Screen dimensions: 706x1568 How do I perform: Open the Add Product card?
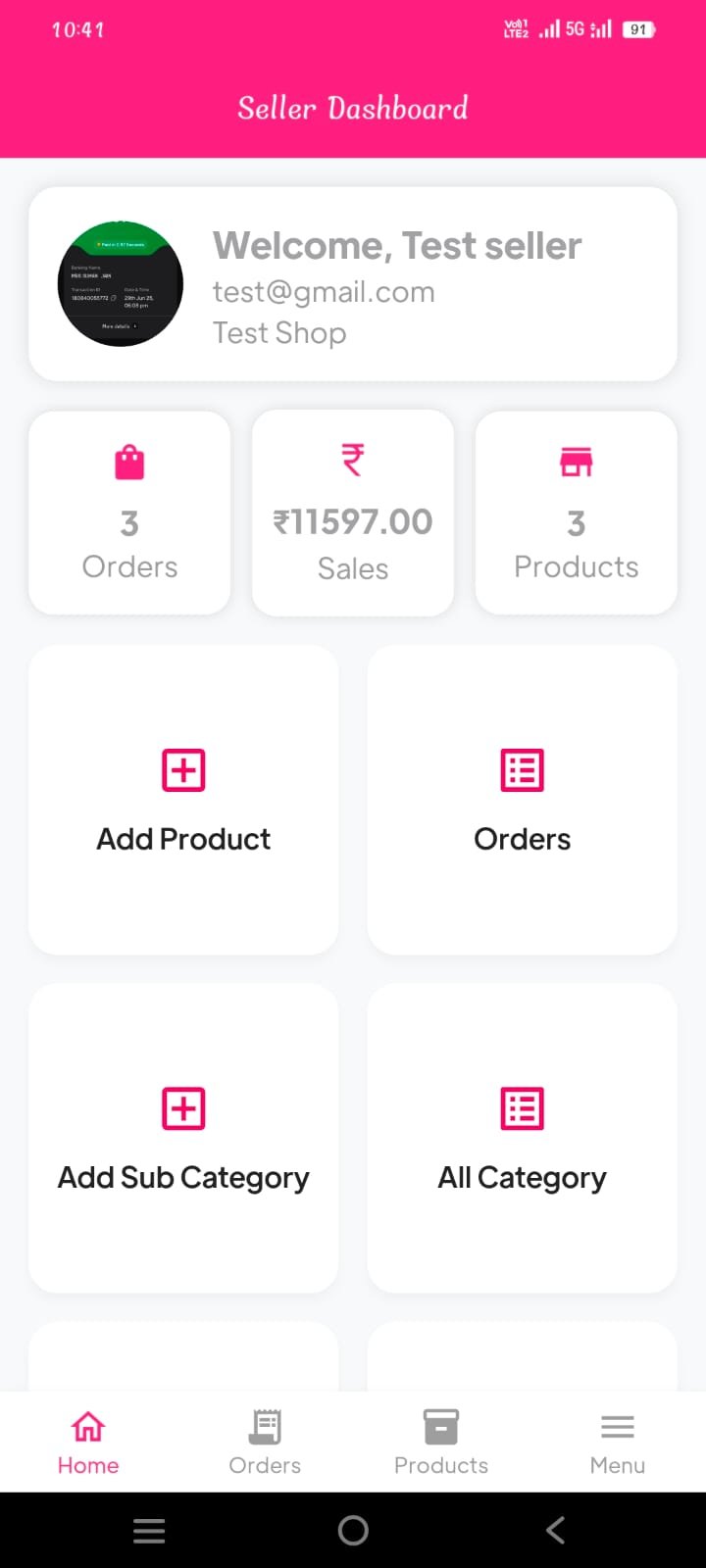[x=182, y=799]
